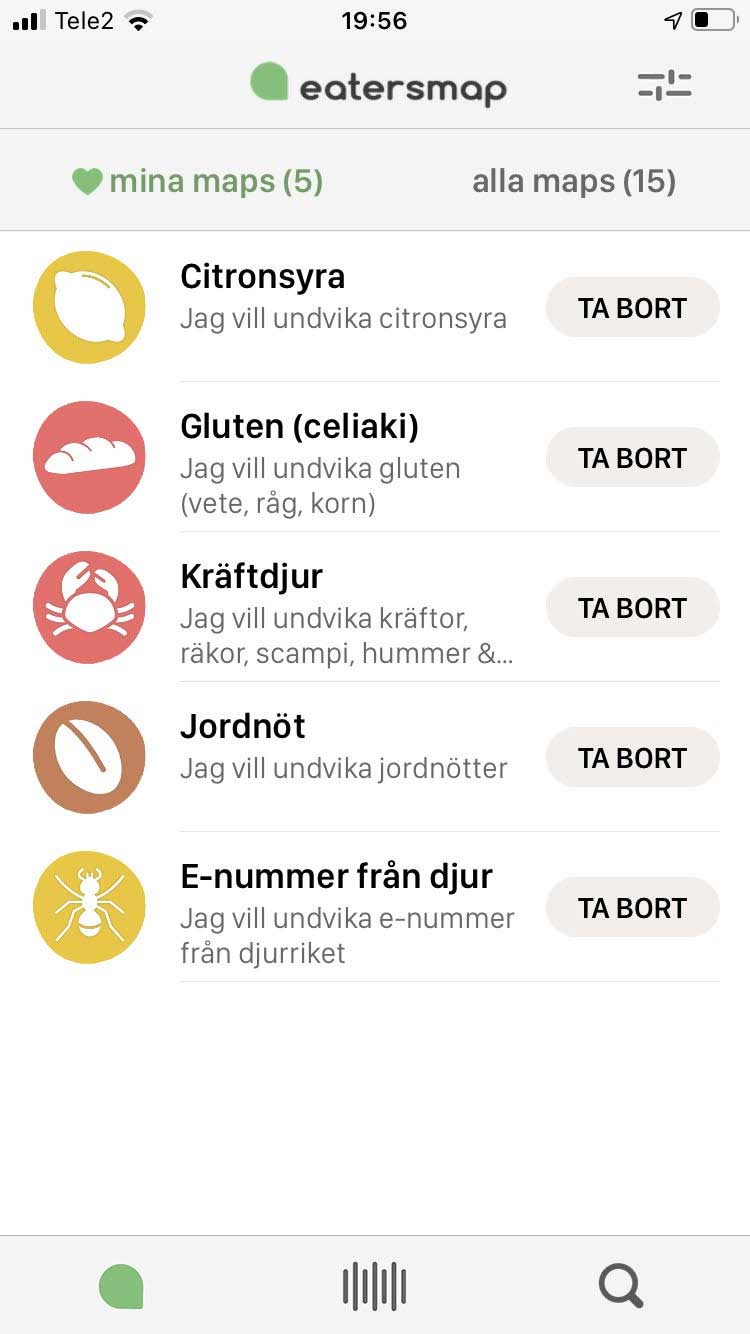The width and height of the screenshot is (750, 1334).
Task: Remove E-nummer från djur from my maps
Action: (632, 907)
